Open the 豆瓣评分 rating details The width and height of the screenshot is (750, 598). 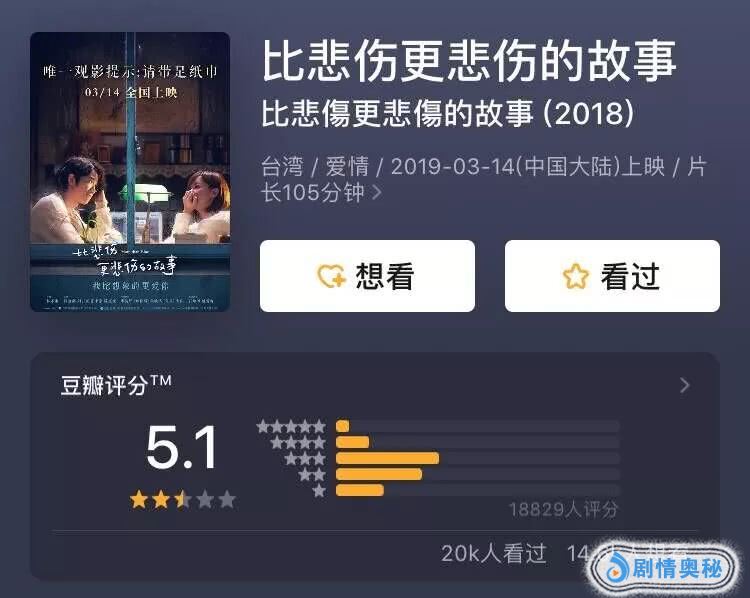(x=684, y=386)
